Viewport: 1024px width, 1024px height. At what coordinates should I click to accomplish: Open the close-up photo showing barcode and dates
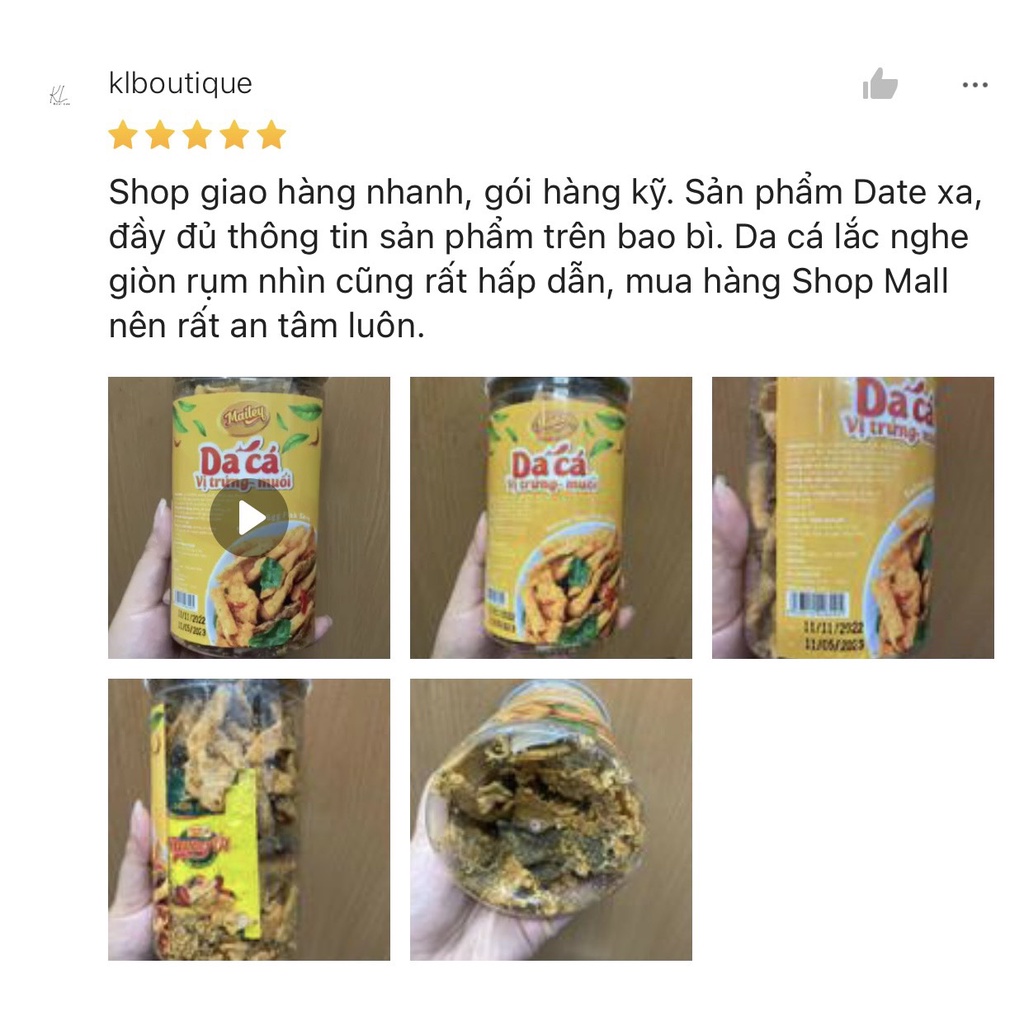(x=853, y=518)
